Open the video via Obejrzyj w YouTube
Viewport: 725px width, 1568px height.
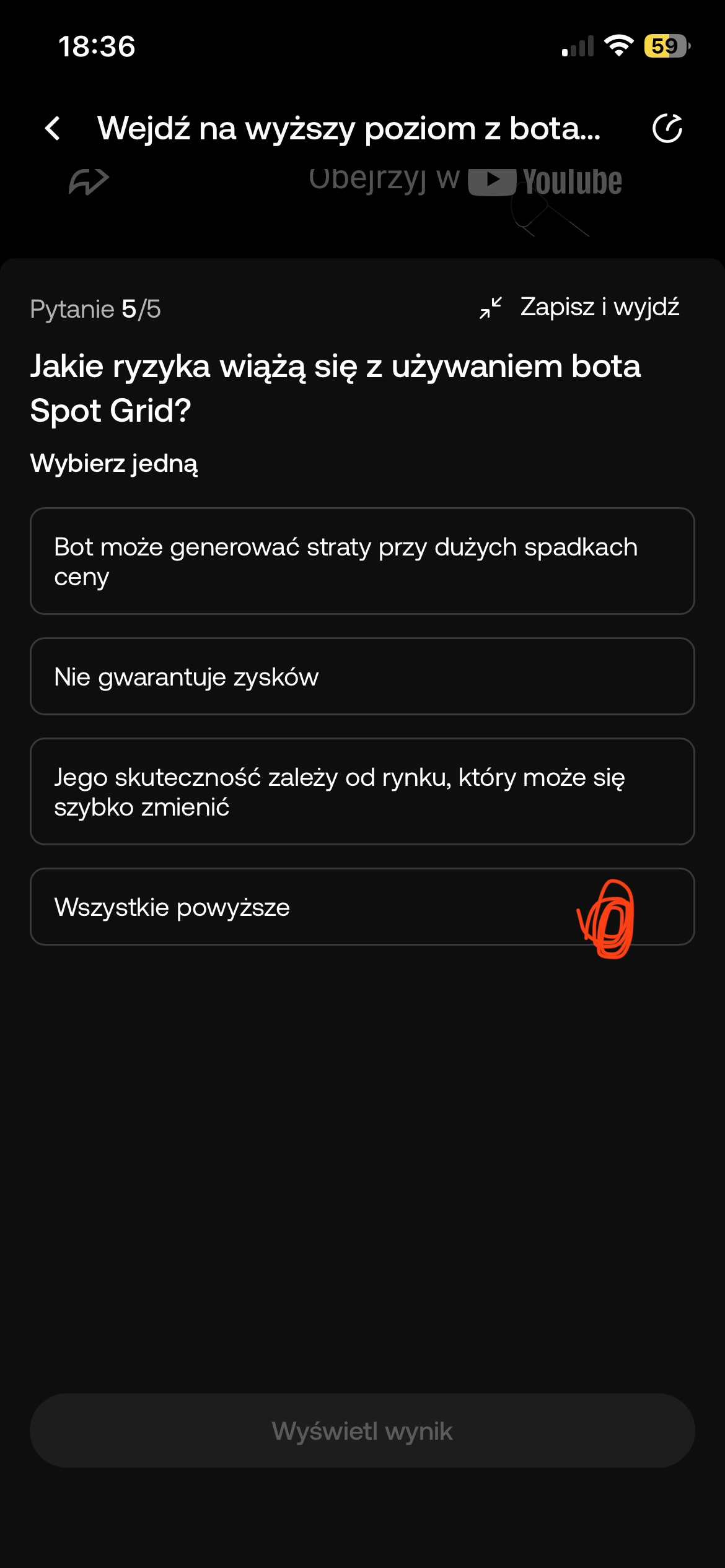click(x=465, y=181)
